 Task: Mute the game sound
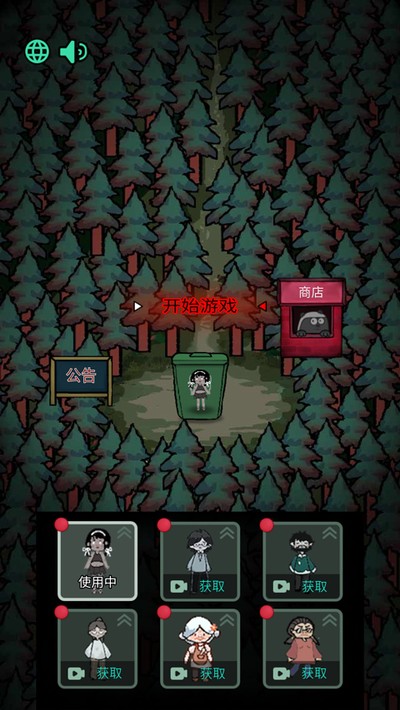(x=74, y=52)
